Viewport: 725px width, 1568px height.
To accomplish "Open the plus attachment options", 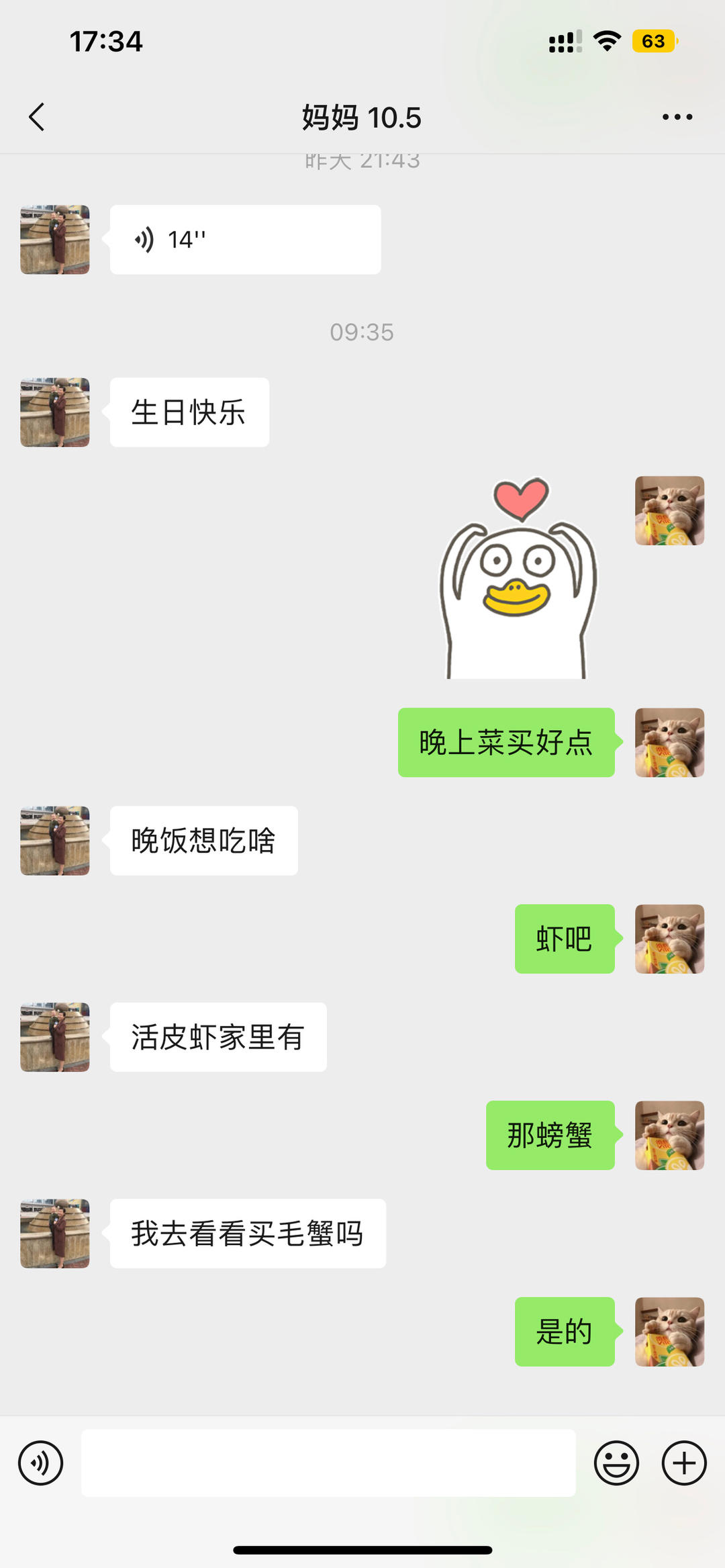I will 684,1463.
